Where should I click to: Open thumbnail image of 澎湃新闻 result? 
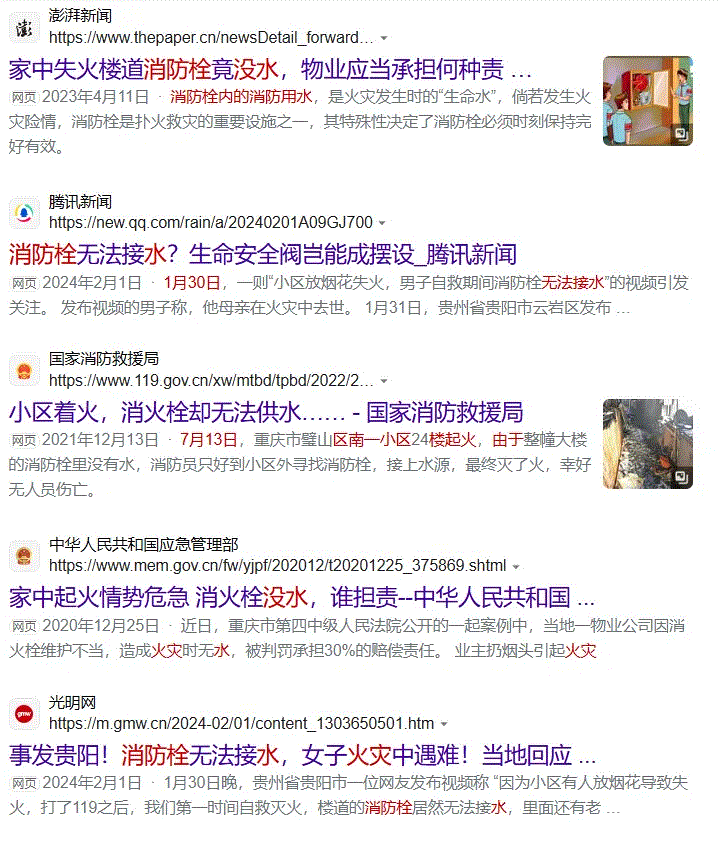647,101
